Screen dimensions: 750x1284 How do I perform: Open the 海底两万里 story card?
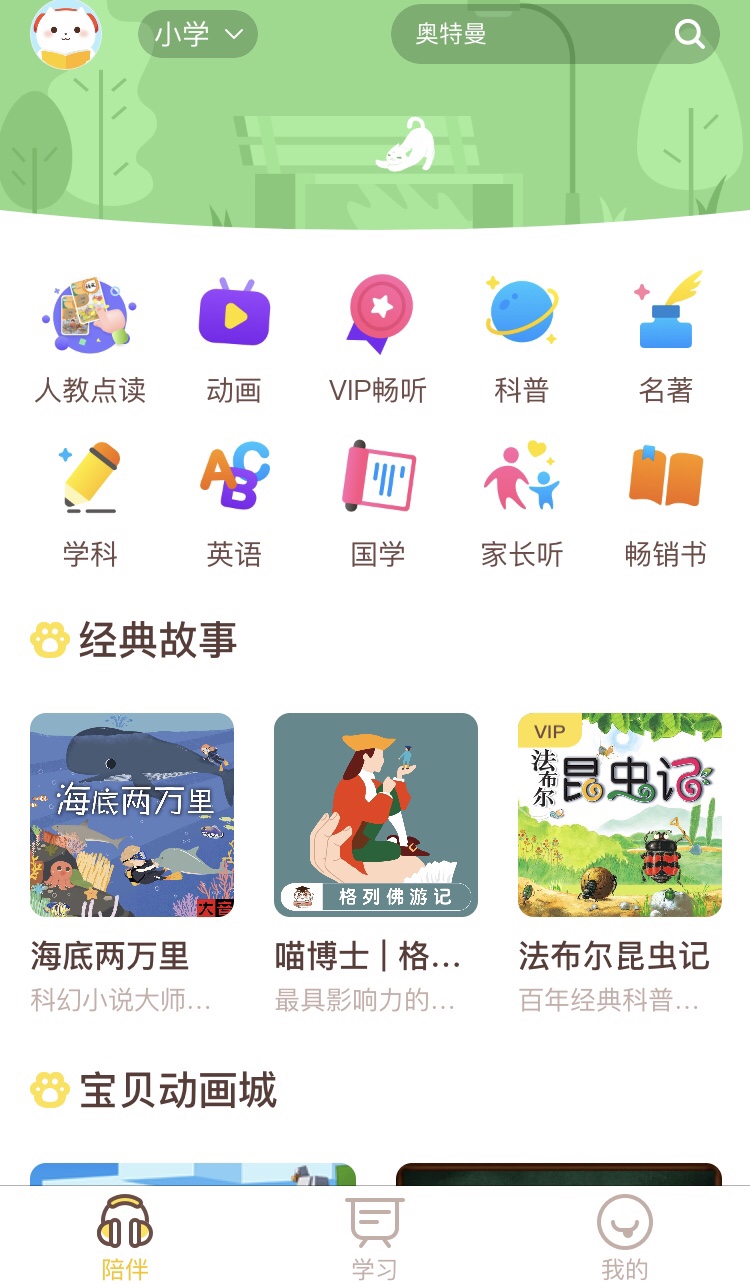click(x=132, y=815)
